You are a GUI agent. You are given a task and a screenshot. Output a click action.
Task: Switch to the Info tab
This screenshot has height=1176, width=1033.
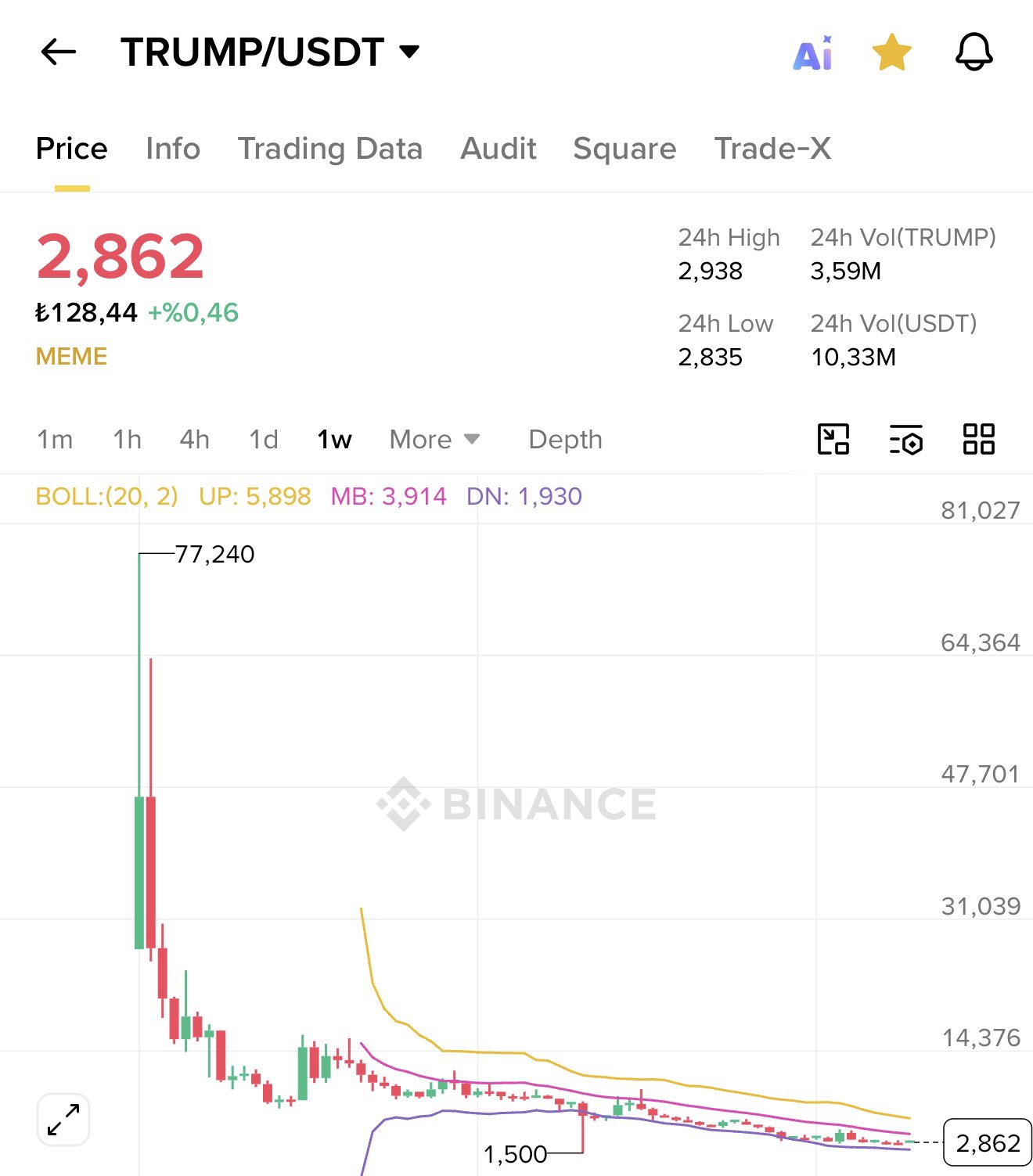coord(173,149)
